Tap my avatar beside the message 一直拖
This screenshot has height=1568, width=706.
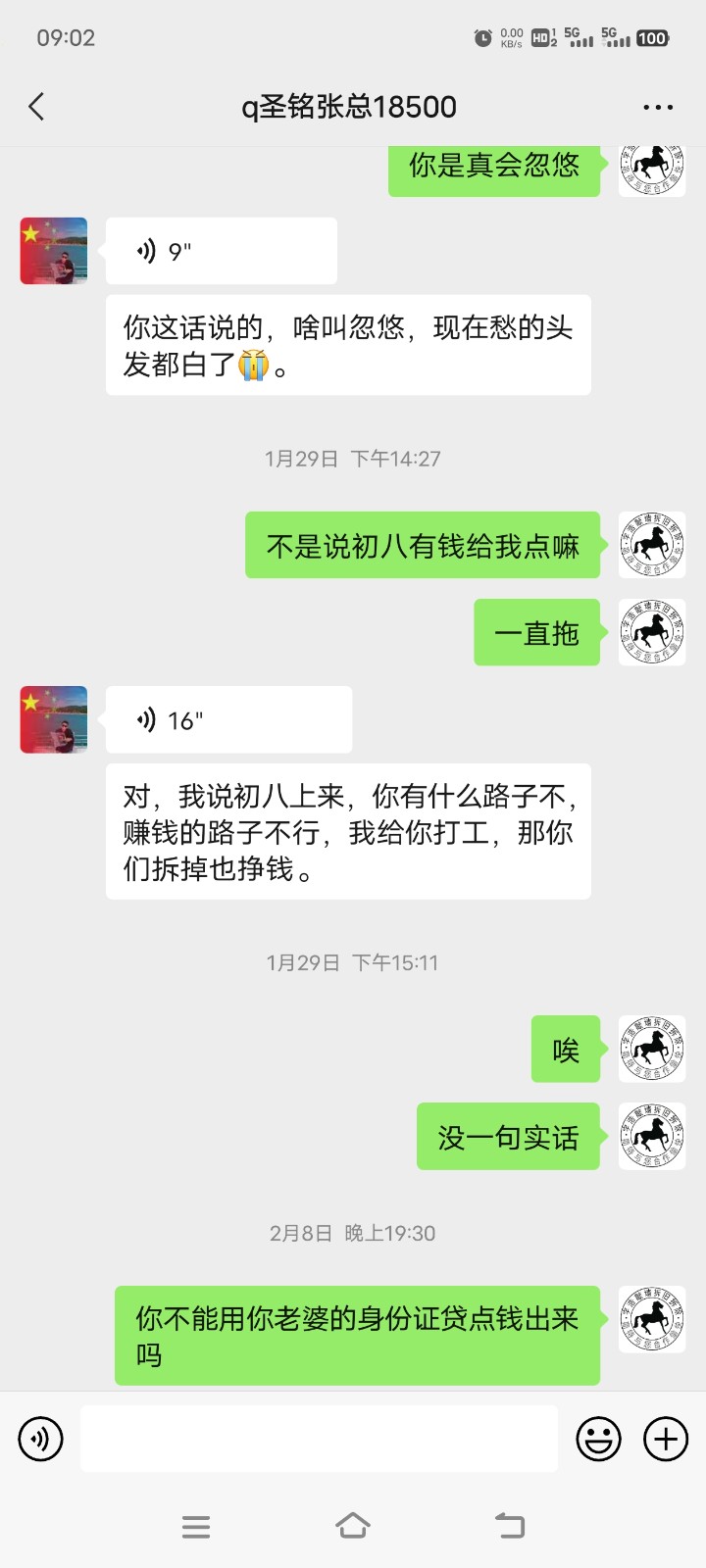(651, 632)
